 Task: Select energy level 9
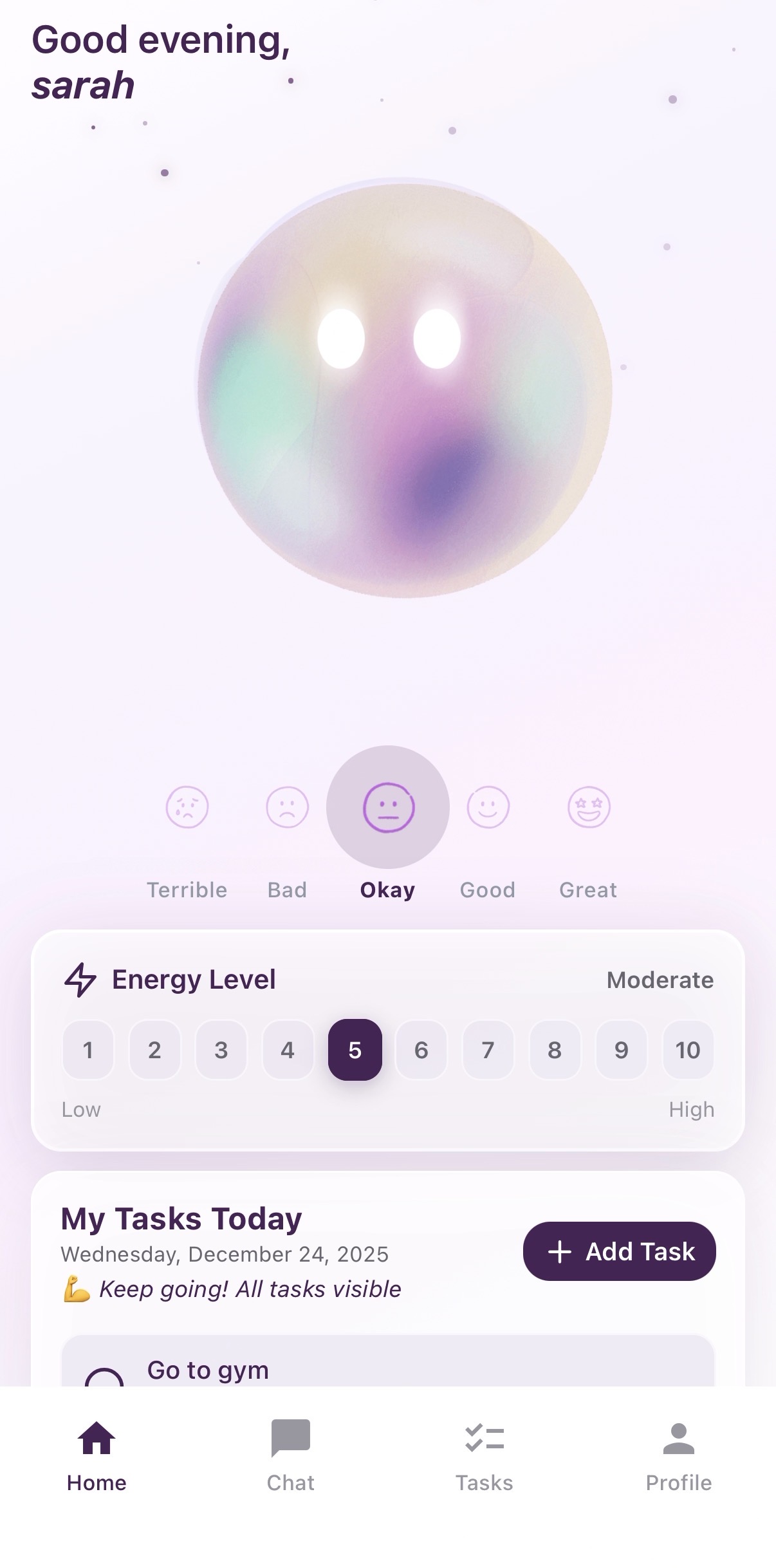[x=621, y=1050]
